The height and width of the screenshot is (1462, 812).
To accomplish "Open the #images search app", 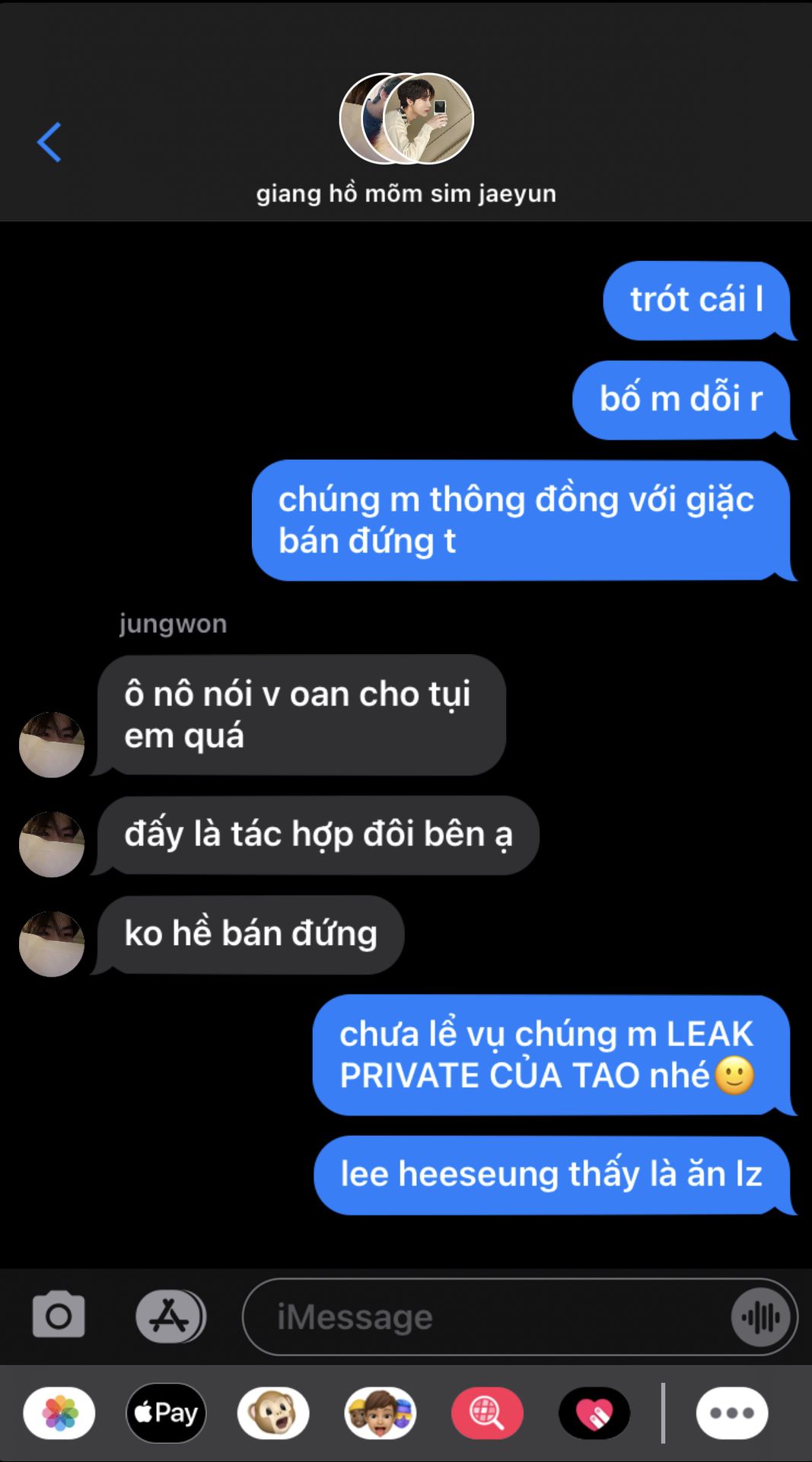I will pyautogui.click(x=487, y=1414).
